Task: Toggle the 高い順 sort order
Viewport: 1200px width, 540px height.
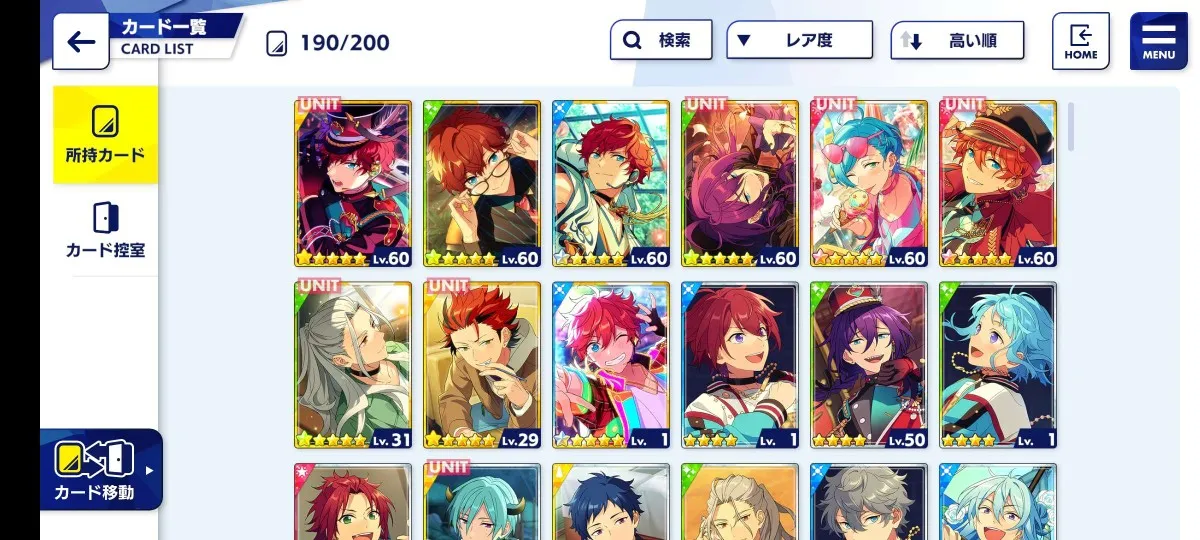Action: click(957, 41)
